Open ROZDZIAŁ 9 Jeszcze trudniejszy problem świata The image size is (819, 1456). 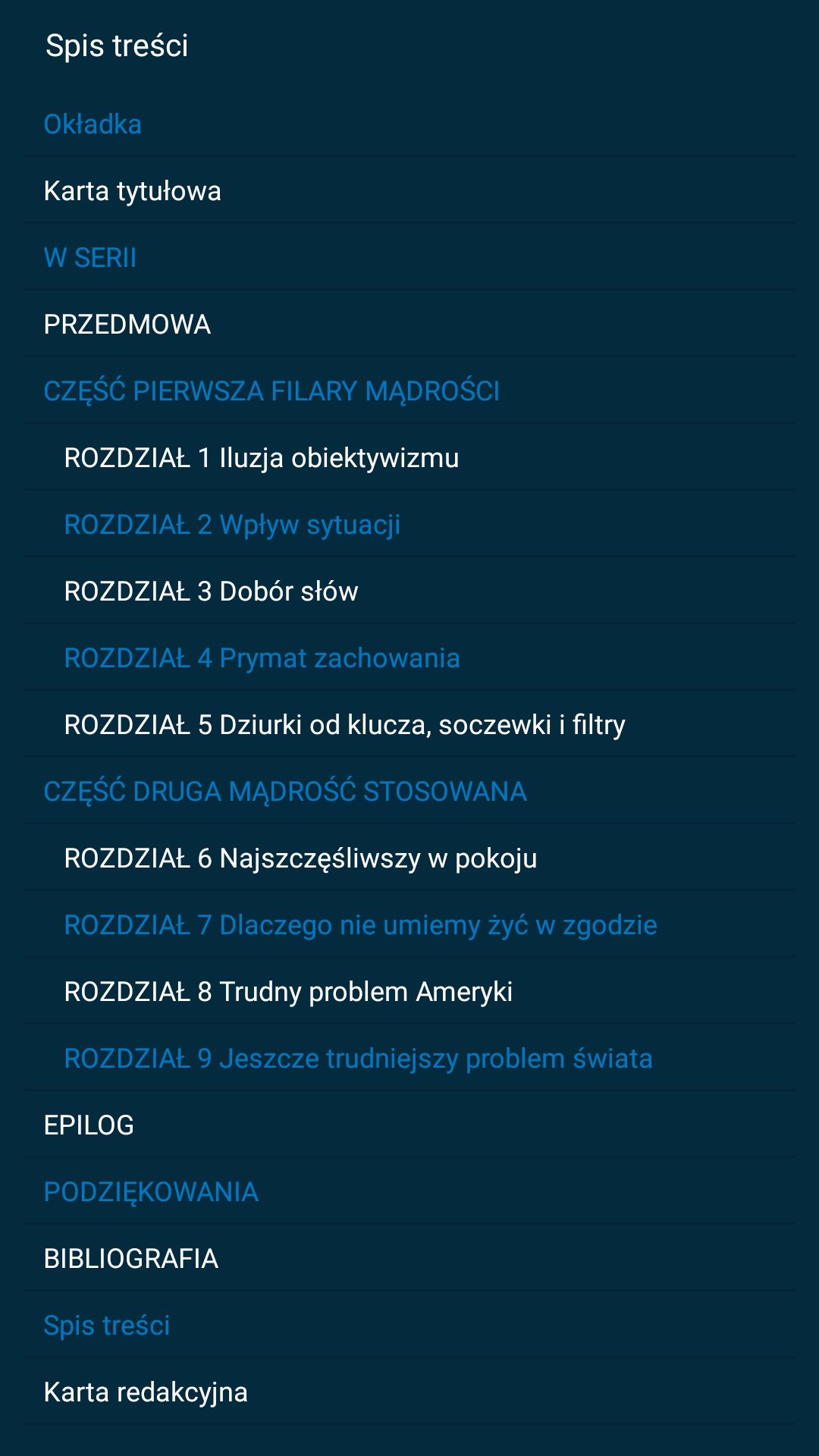tap(409, 1058)
